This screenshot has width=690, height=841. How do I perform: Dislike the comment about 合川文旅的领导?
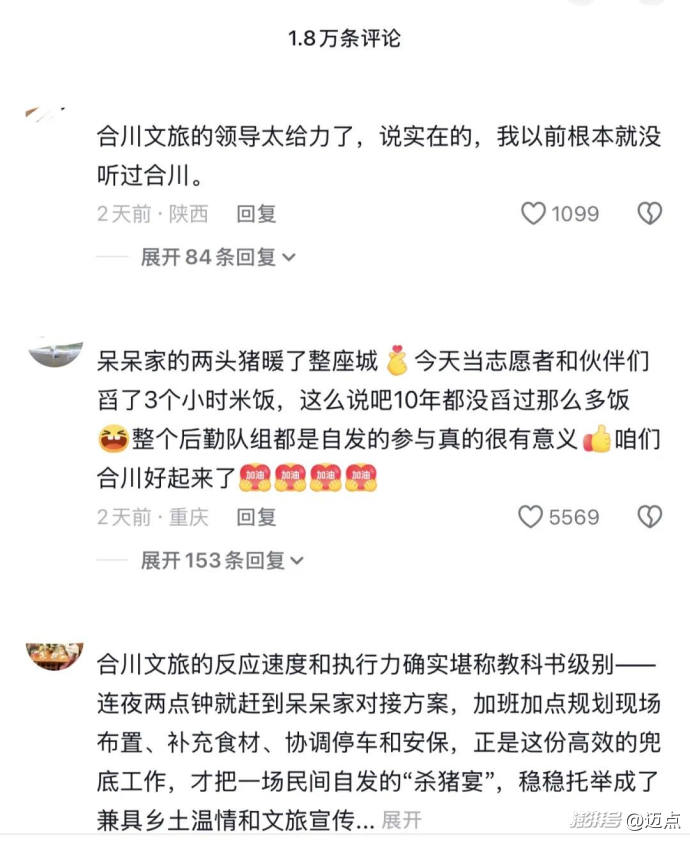[650, 213]
